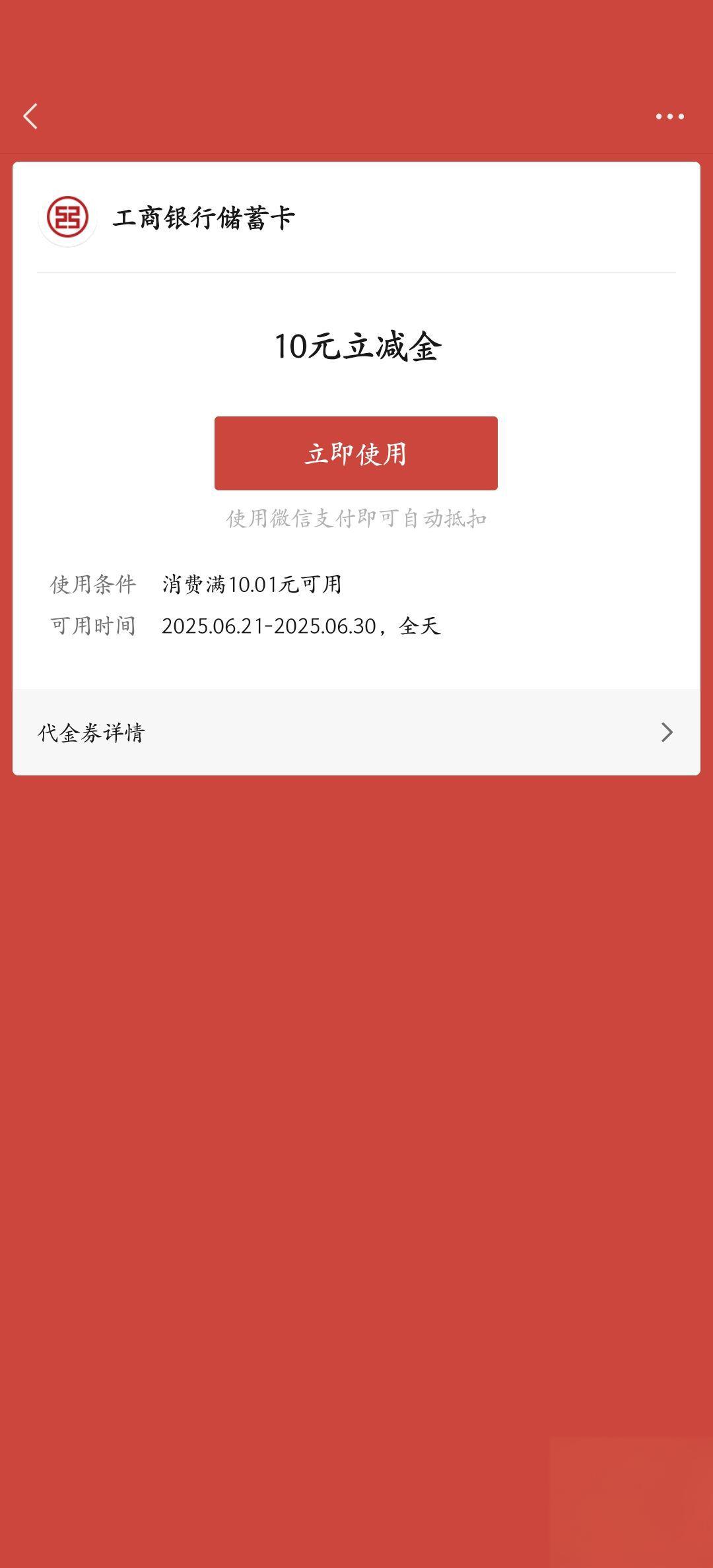Tap the 立即使用 button
Viewport: 713px width, 1568px height.
pyautogui.click(x=356, y=453)
